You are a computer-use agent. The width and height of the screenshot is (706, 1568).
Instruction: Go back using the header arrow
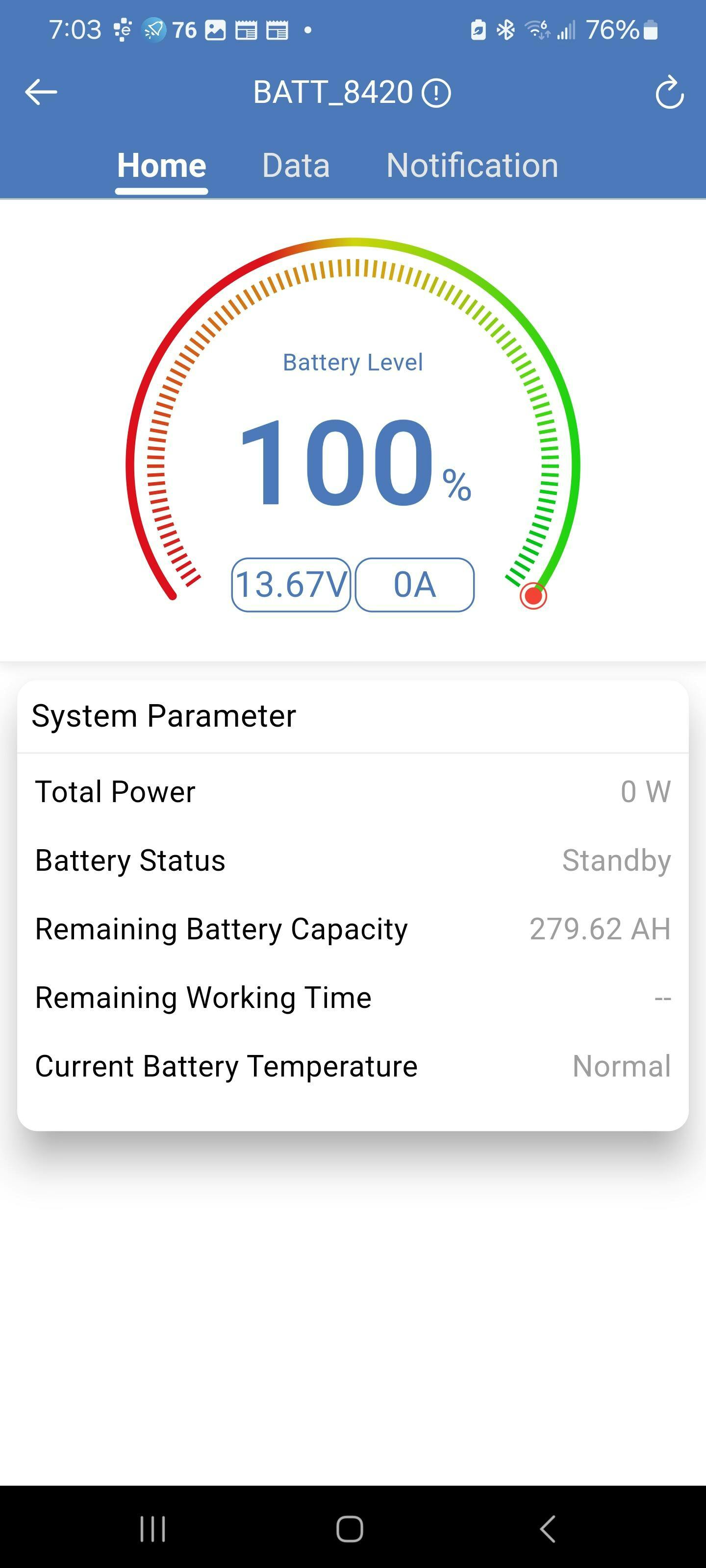tap(41, 93)
